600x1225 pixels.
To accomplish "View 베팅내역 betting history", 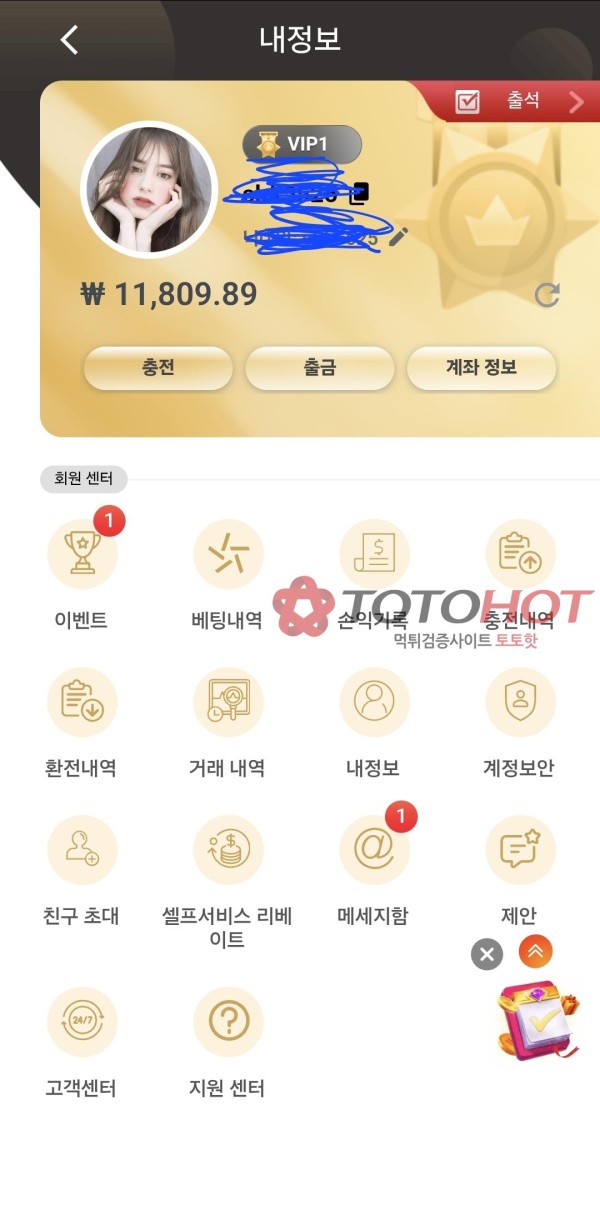I will [x=228, y=555].
